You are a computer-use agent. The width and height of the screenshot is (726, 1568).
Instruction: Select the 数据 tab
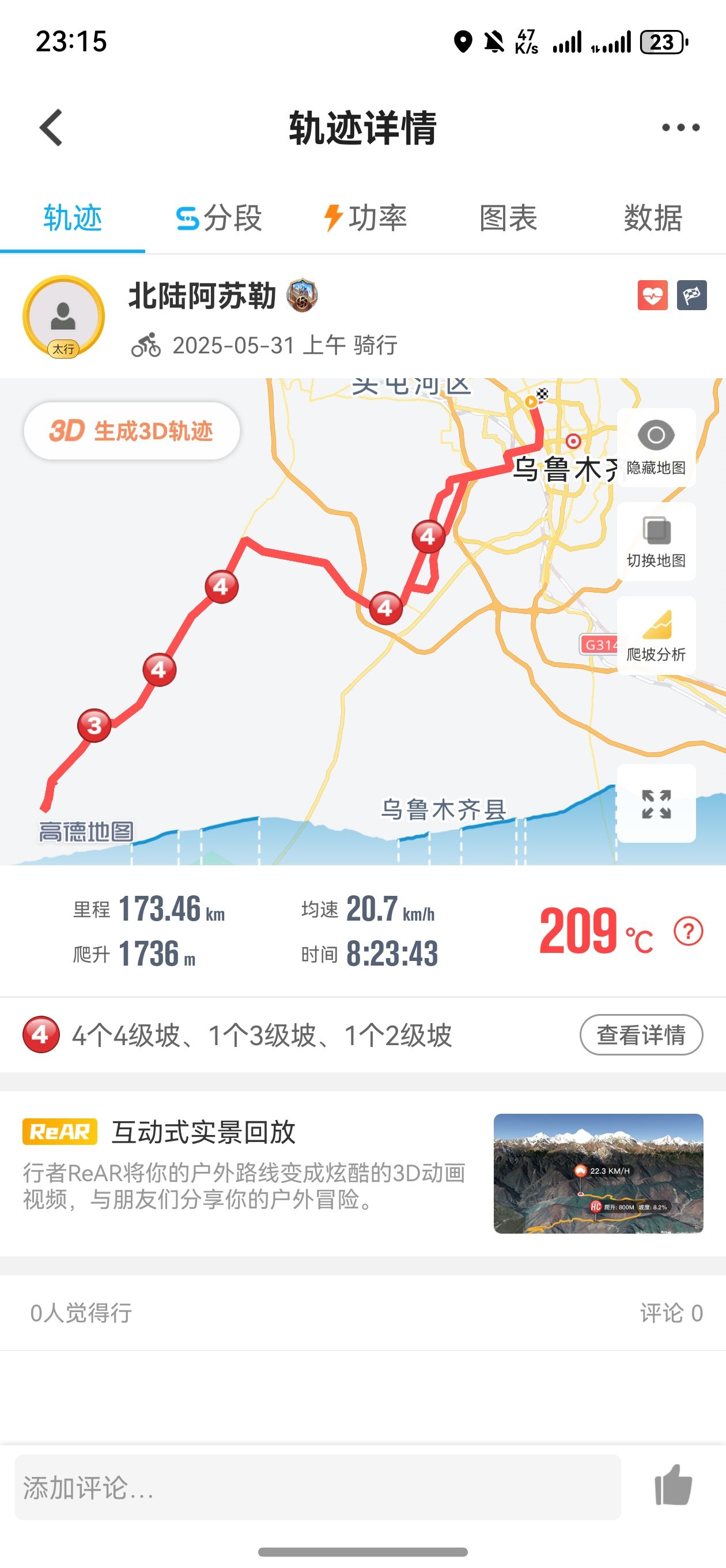653,218
